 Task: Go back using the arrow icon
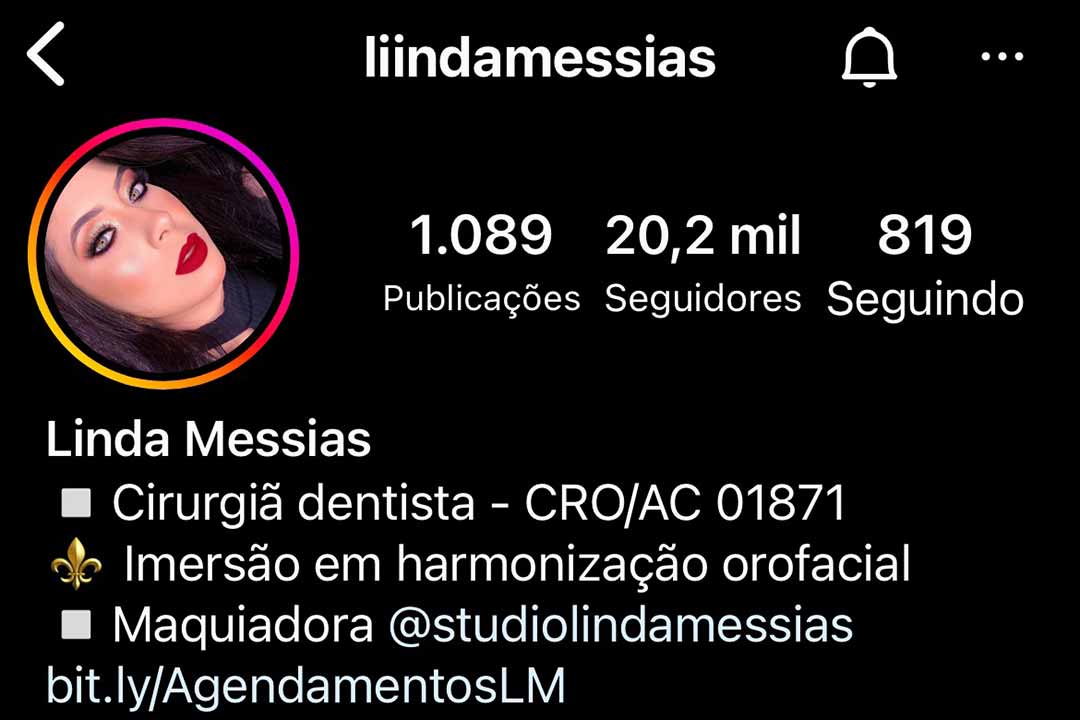(x=46, y=56)
